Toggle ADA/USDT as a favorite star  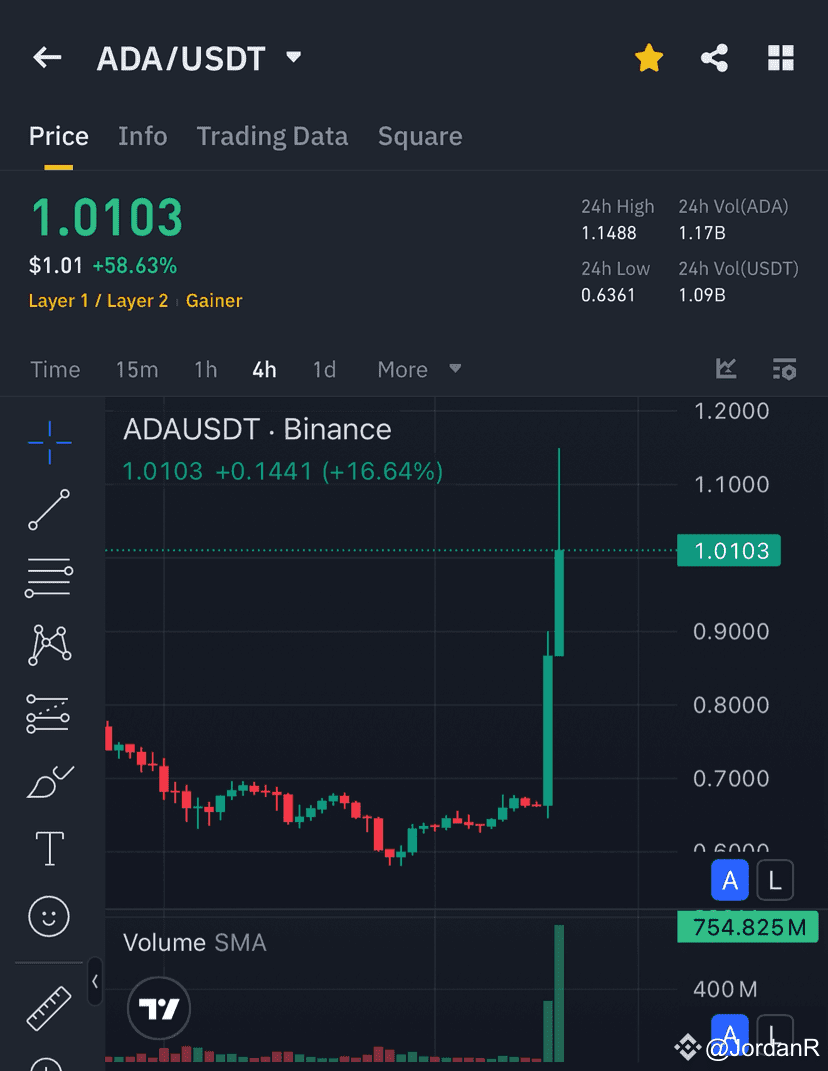pyautogui.click(x=649, y=57)
